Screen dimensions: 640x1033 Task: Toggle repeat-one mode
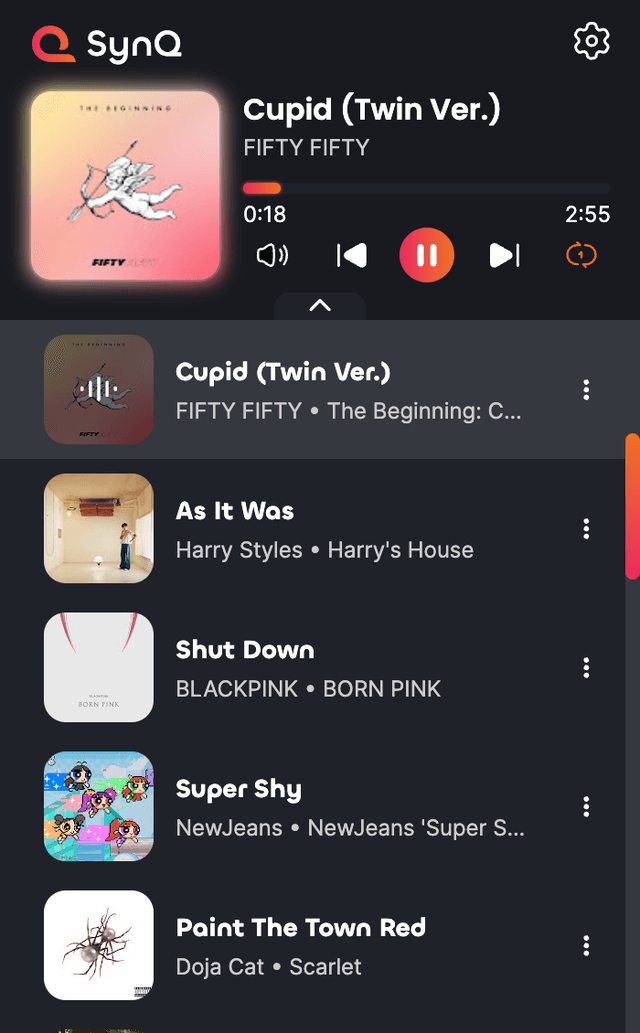[581, 256]
